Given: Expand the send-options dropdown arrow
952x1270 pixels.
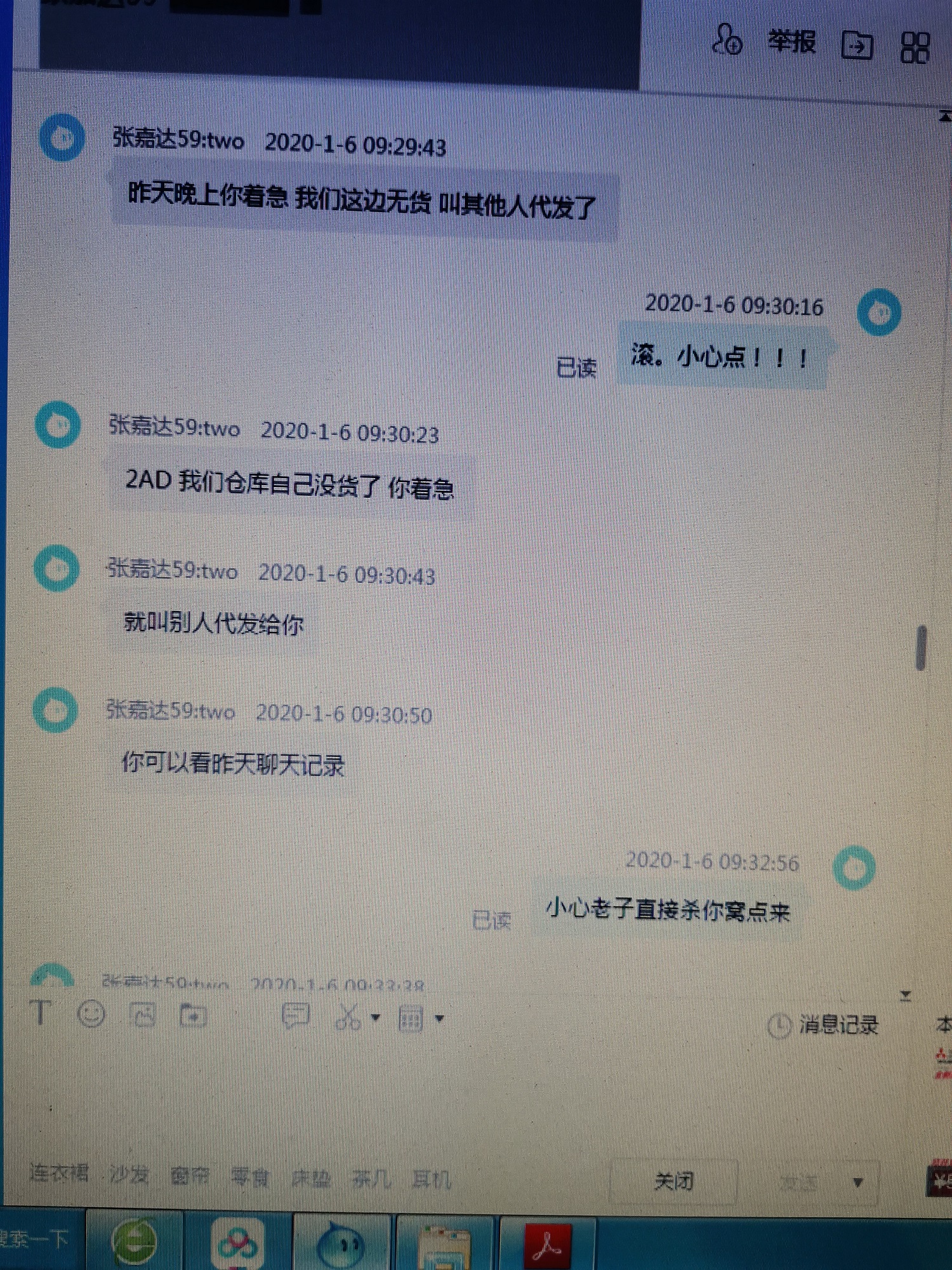Looking at the screenshot, I should [x=858, y=1183].
